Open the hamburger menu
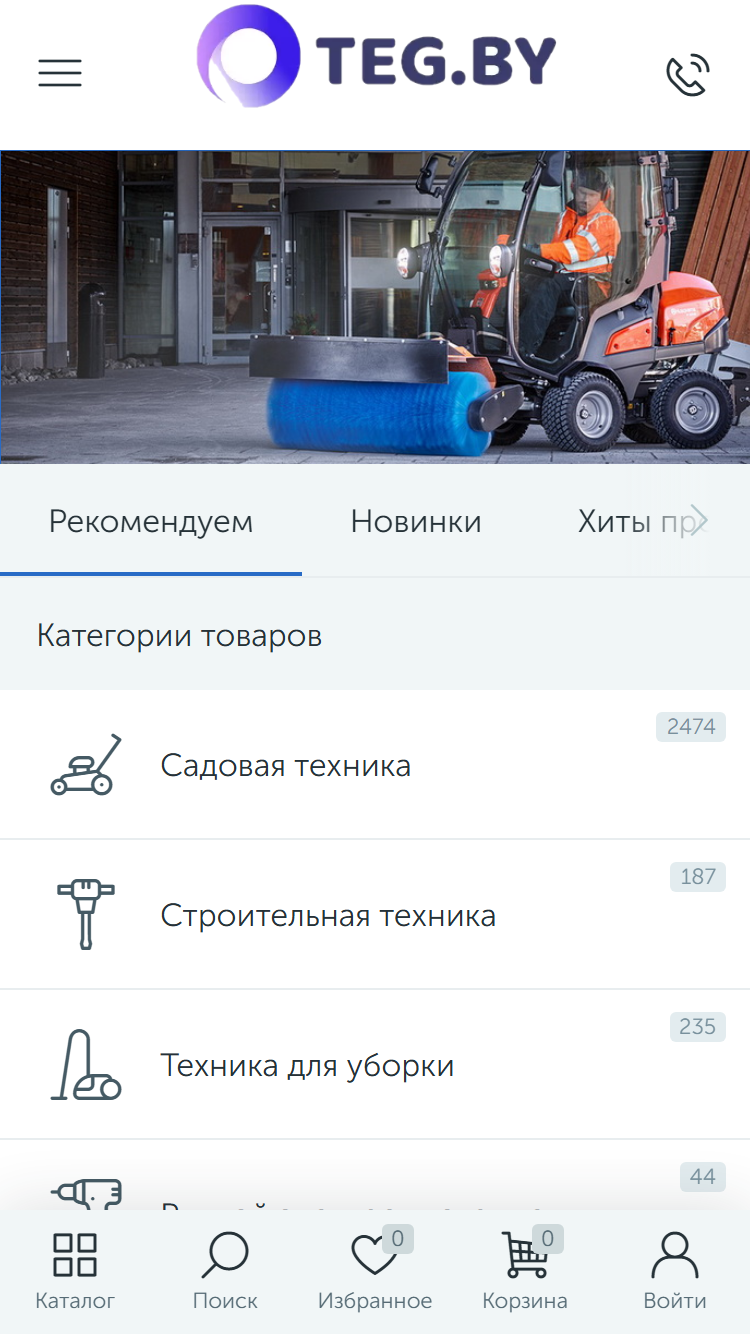This screenshot has height=1334, width=750. point(60,73)
